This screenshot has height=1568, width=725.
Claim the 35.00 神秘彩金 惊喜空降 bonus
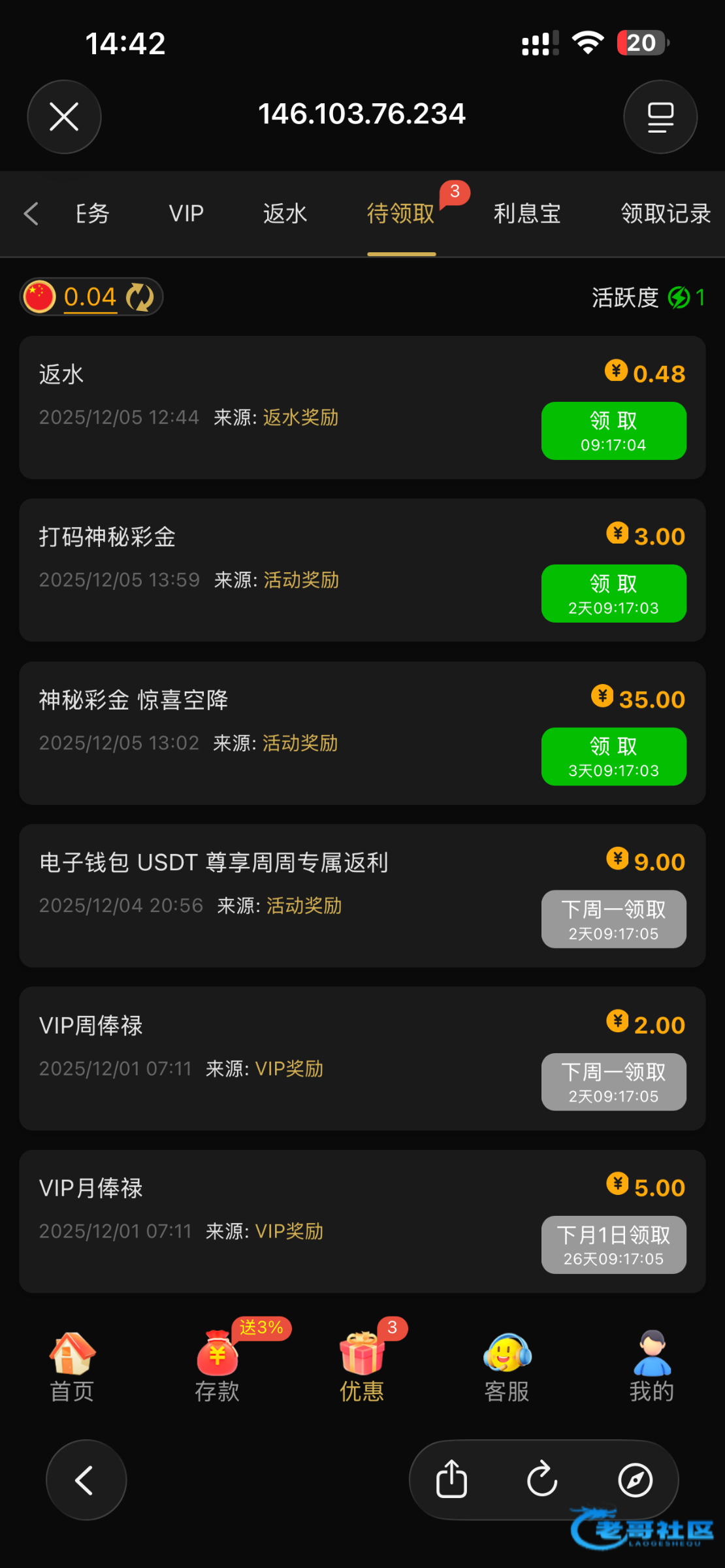point(613,756)
